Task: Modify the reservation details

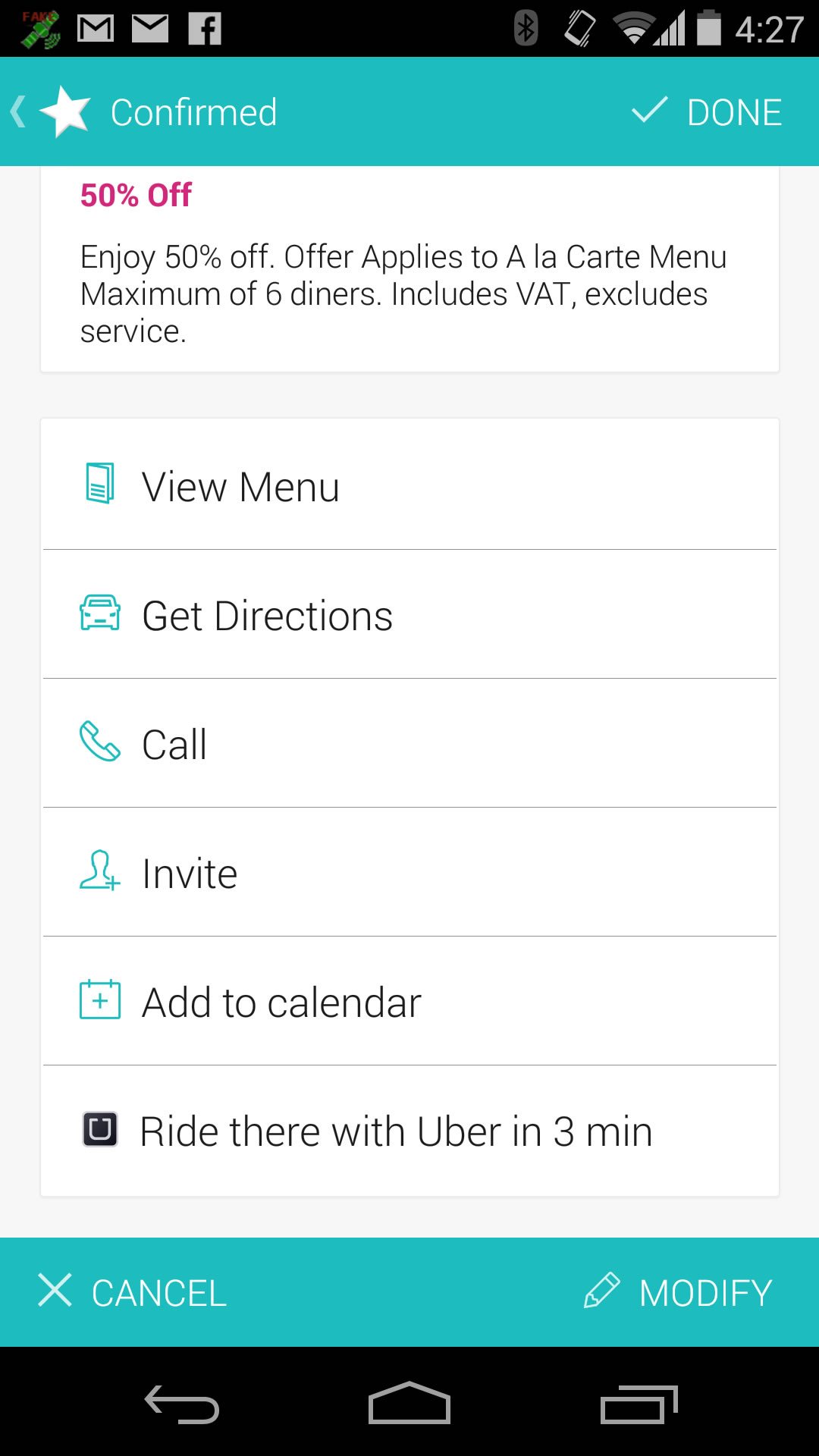Action: tap(678, 1292)
